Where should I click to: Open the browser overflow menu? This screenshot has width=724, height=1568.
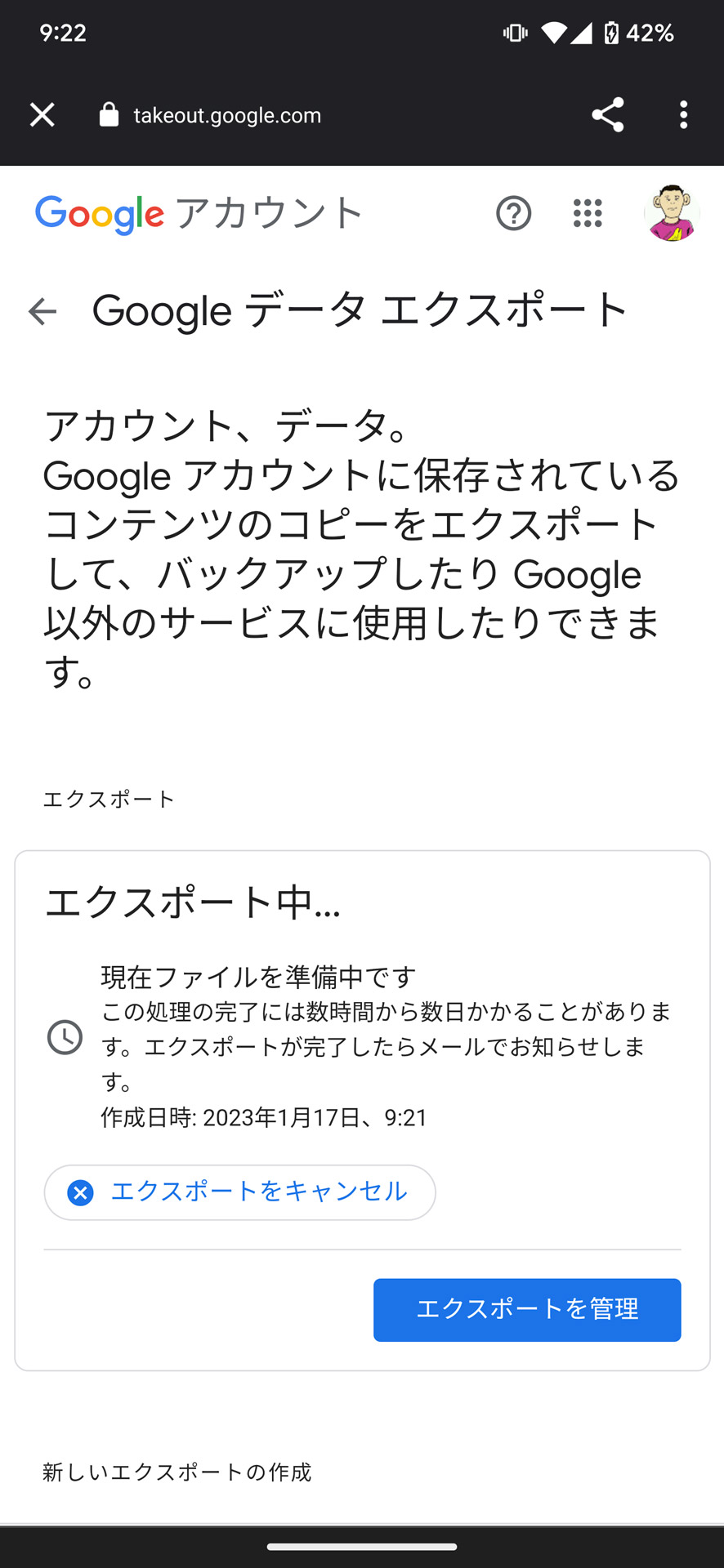pos(683,114)
